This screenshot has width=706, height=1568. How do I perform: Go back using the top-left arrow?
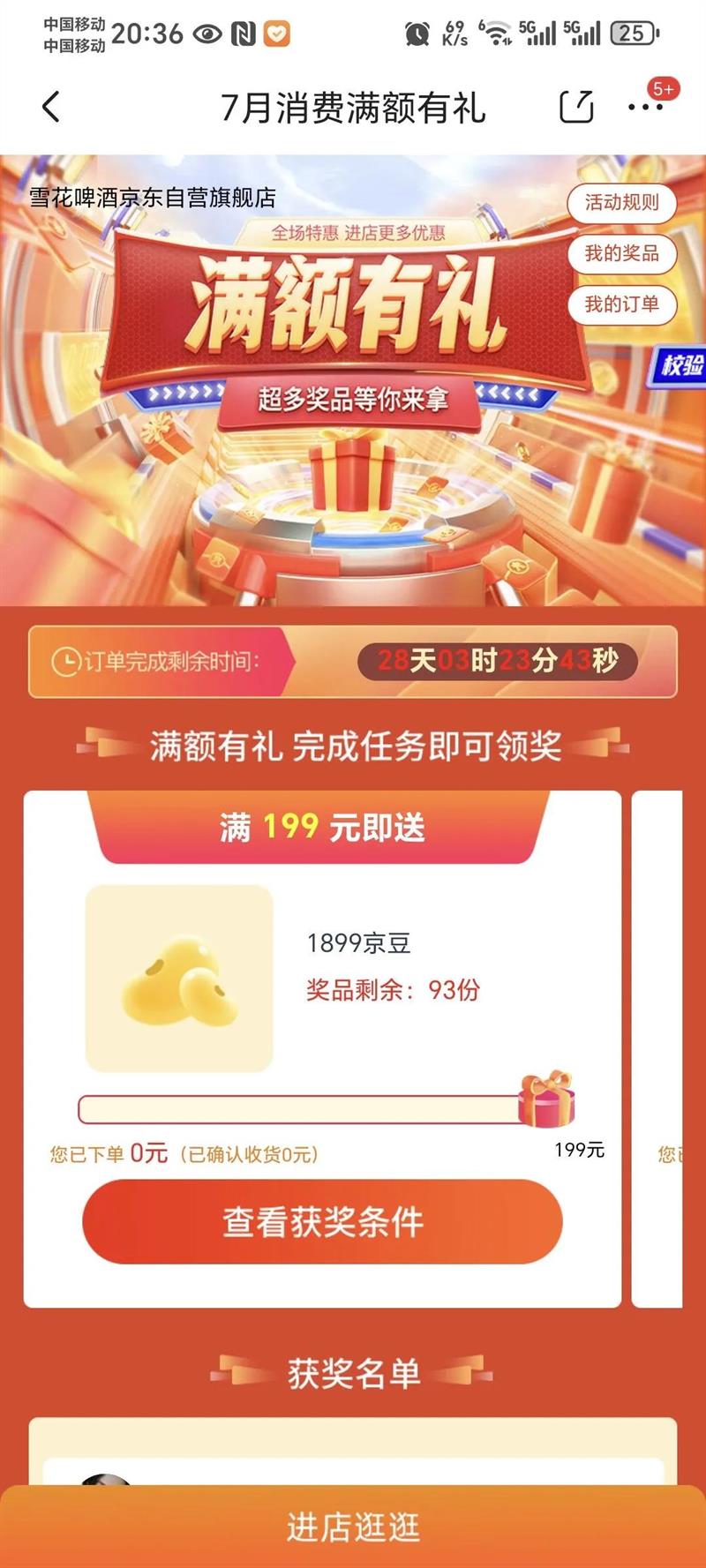coord(51,107)
